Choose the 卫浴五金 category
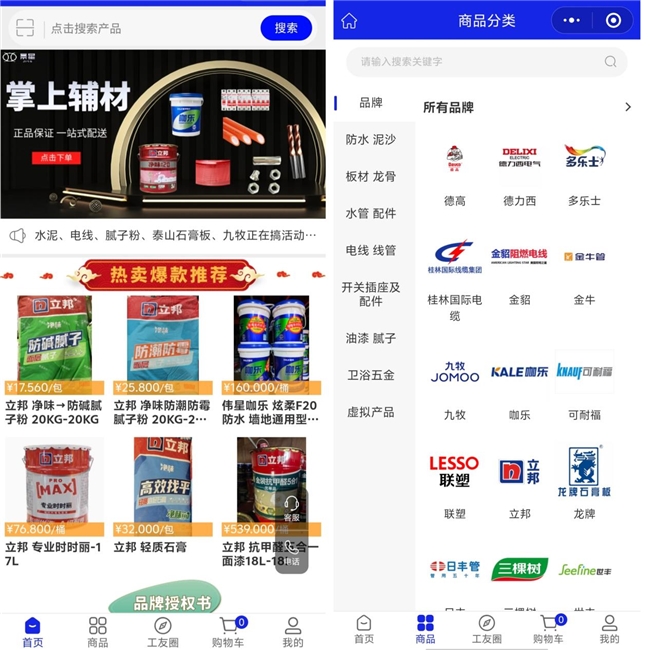650x650 pixels. click(x=371, y=375)
